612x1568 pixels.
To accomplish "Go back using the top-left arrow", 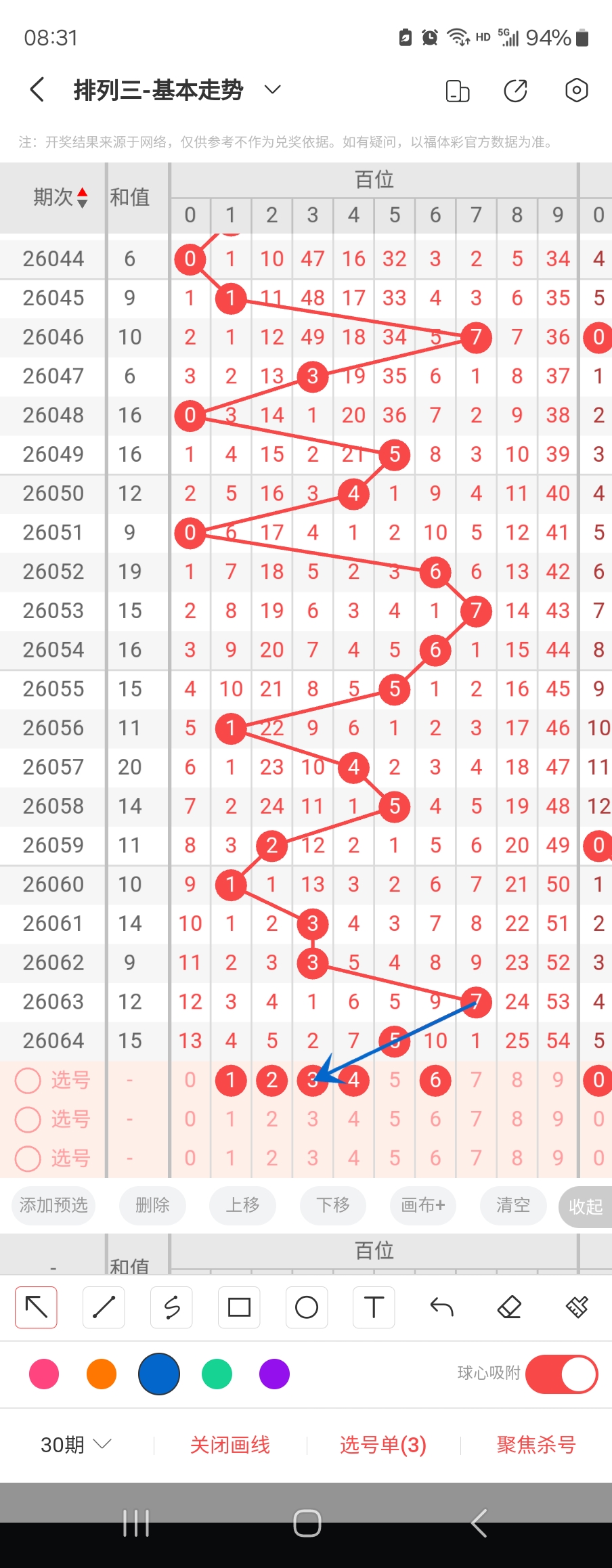I will pos(38,89).
